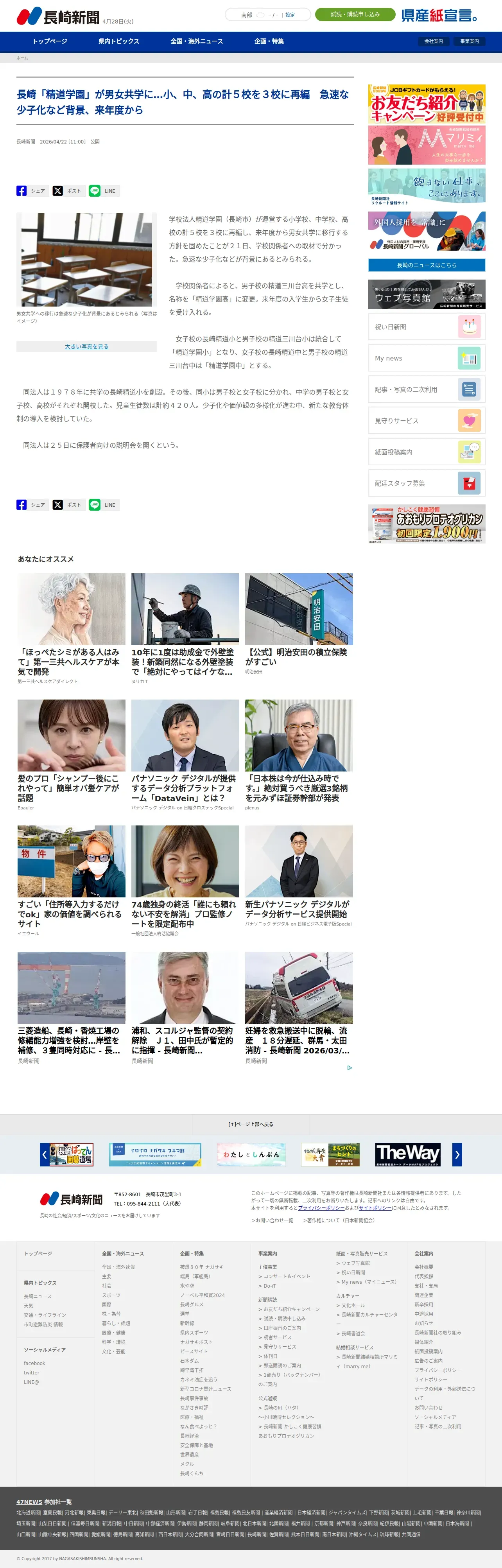This screenshot has height=1568, width=502.
Task: Tap the weather 設定 link
Action: (290, 15)
